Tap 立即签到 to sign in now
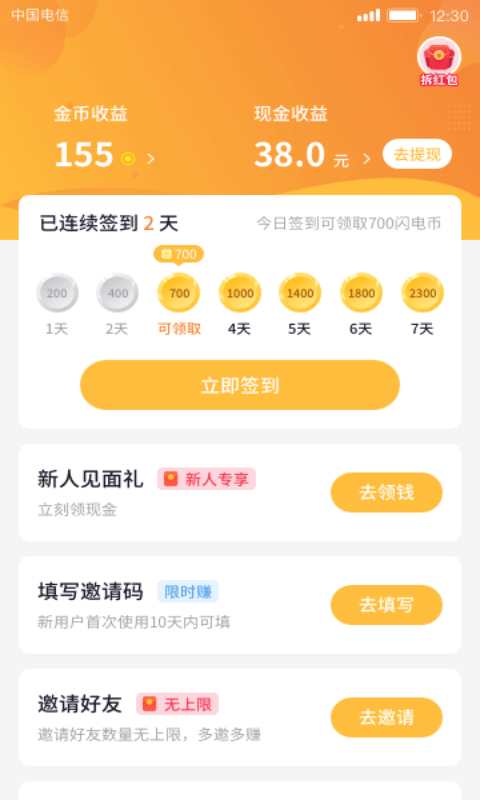The height and width of the screenshot is (800, 480). click(x=240, y=385)
